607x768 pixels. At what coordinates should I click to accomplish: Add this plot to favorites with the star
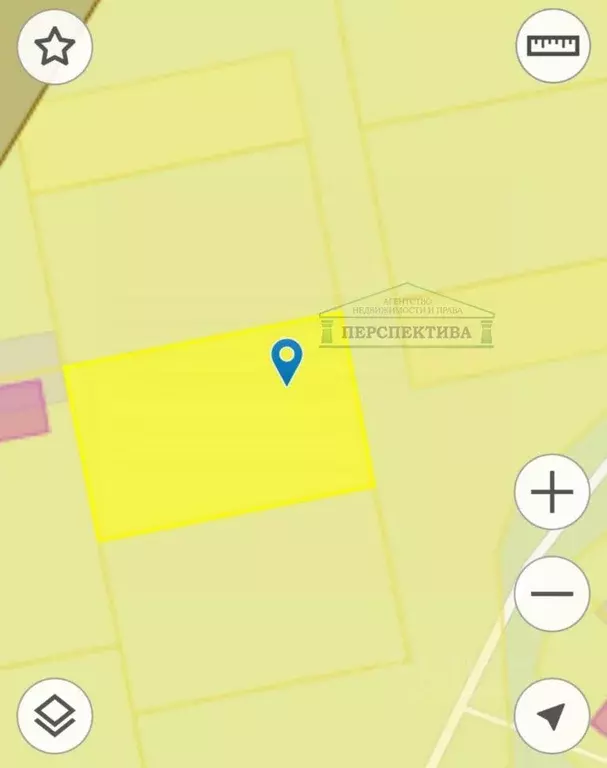pyautogui.click(x=54, y=46)
